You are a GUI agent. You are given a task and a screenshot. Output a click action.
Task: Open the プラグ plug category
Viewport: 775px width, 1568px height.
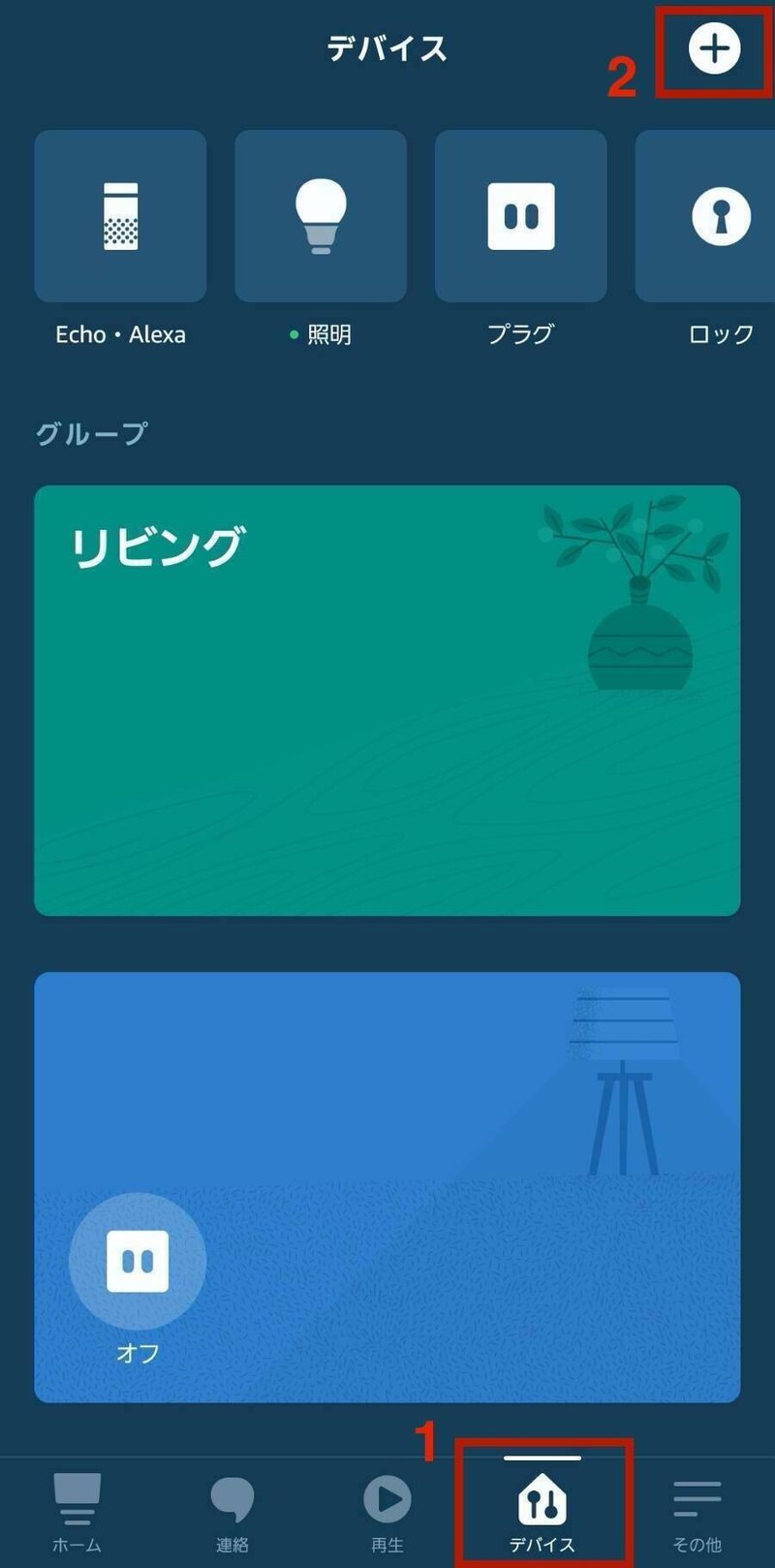pos(521,216)
